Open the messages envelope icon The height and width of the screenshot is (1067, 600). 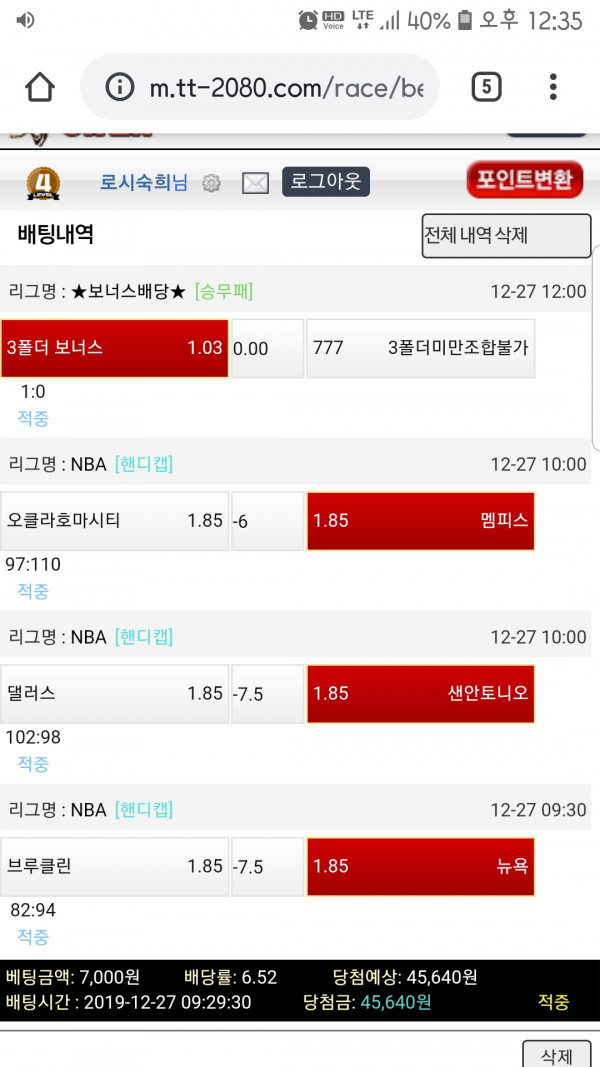click(255, 183)
